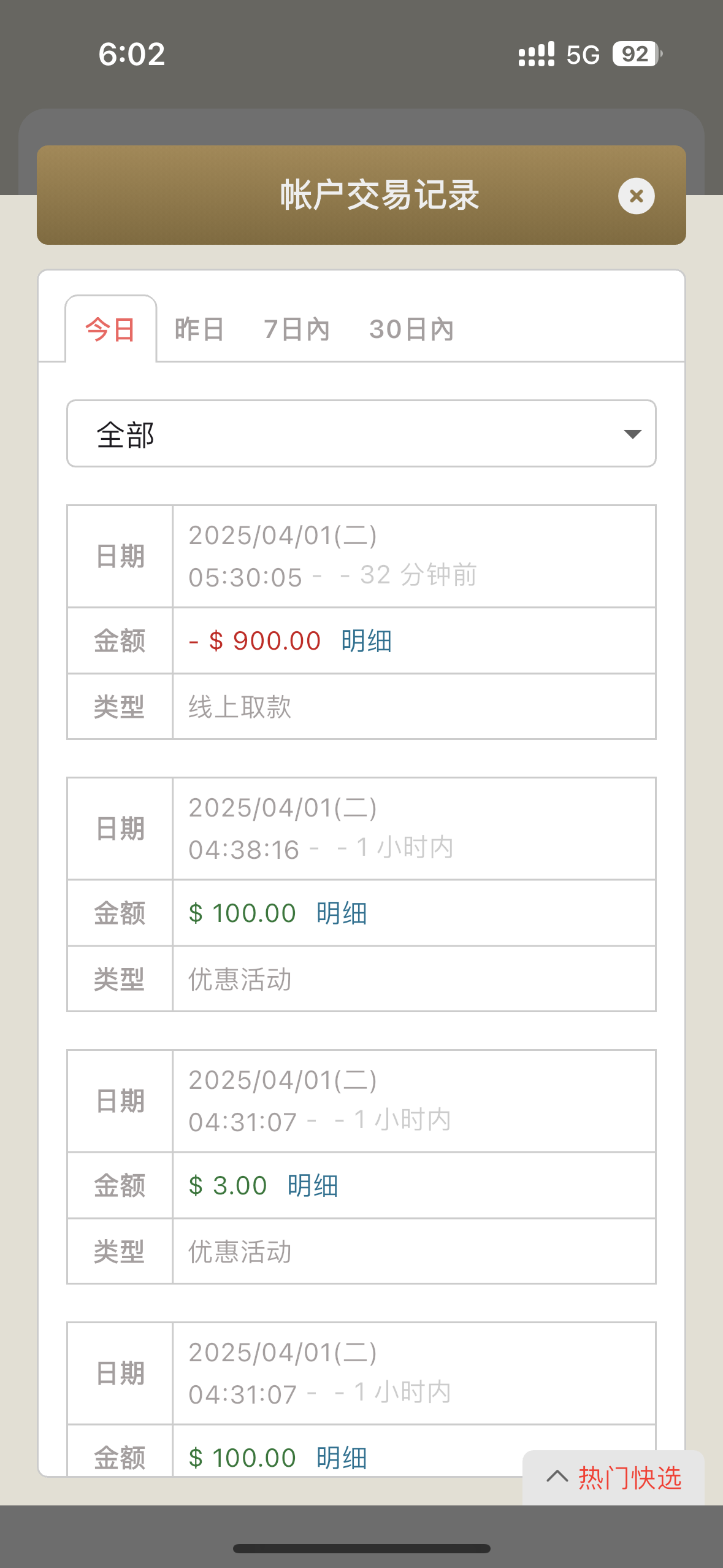
Task: Open the 全部 transaction type filter
Action: pos(361,434)
